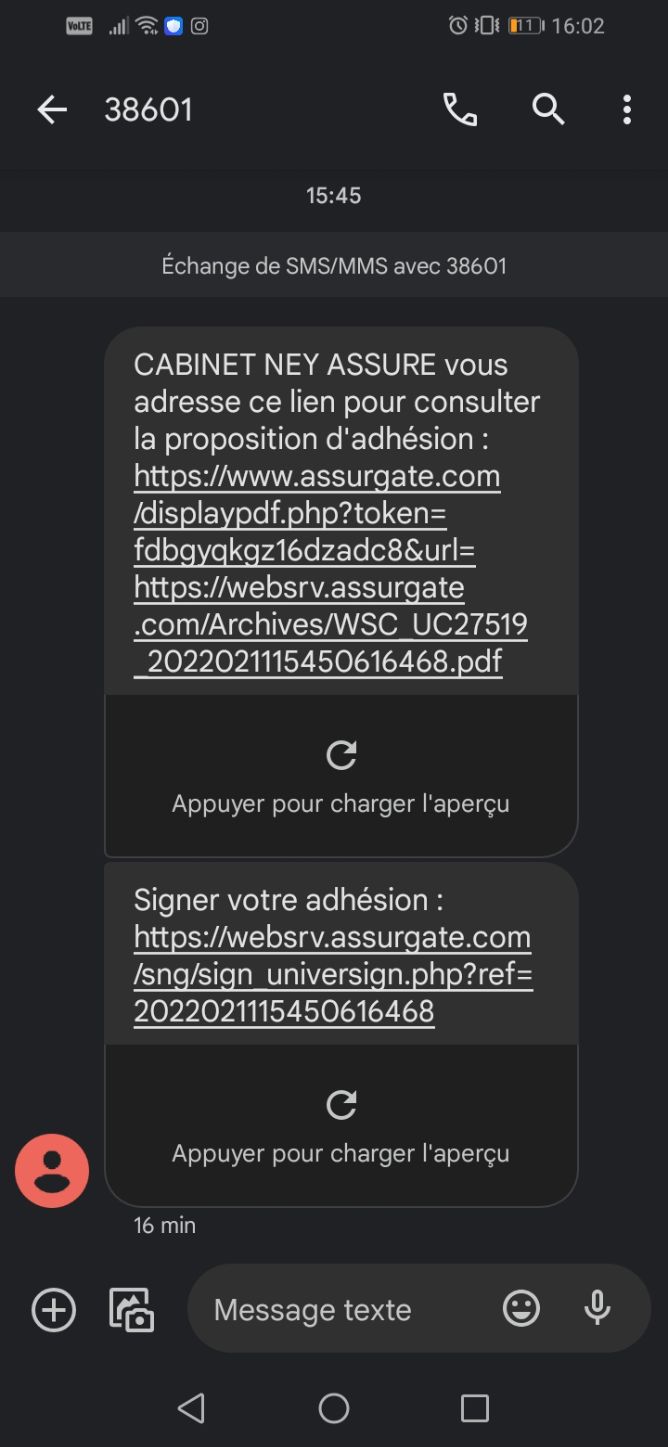Attach a photo from gallery or camera
This screenshot has width=668, height=1447.
click(x=131, y=1309)
